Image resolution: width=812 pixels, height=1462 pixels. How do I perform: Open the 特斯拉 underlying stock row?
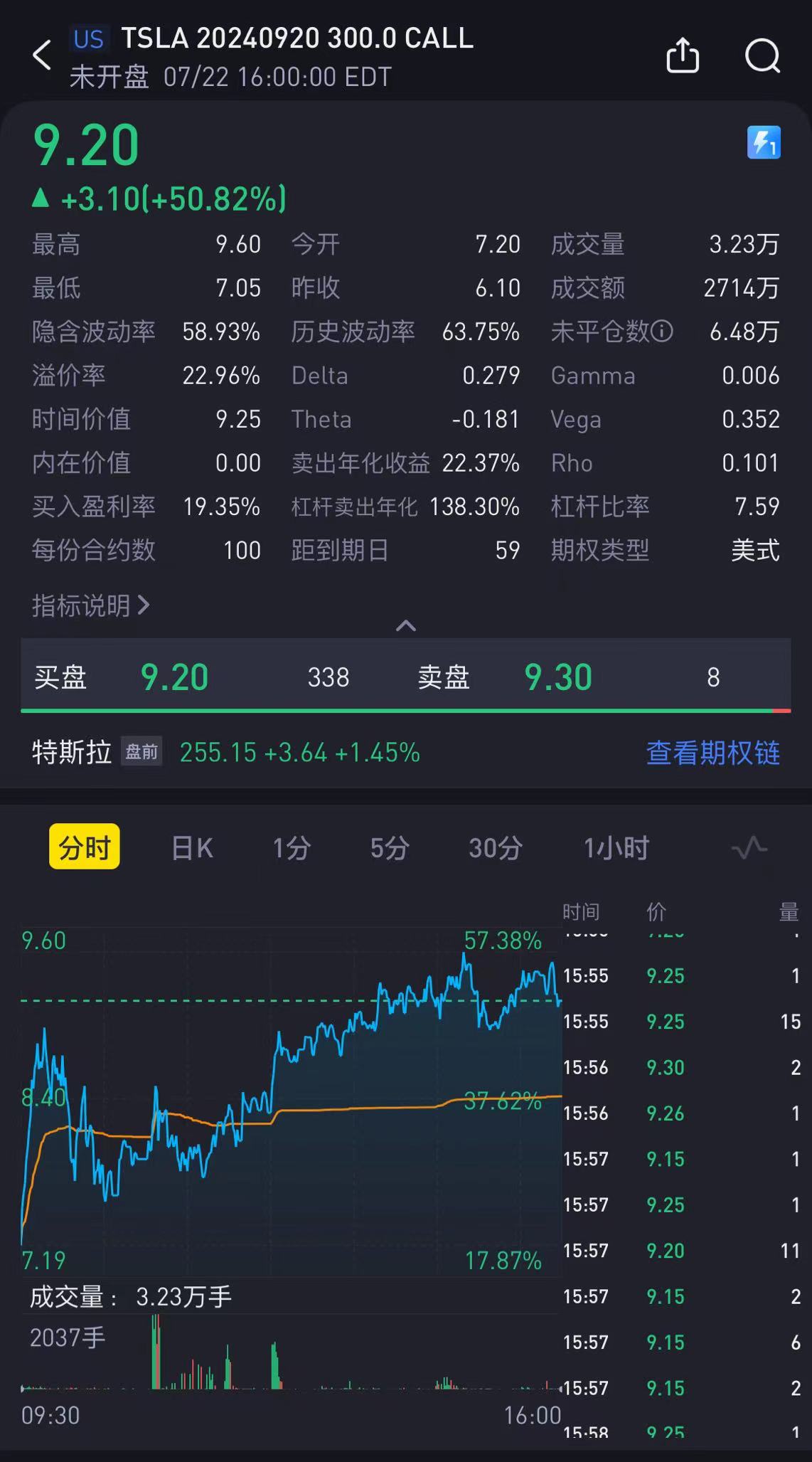tap(228, 752)
